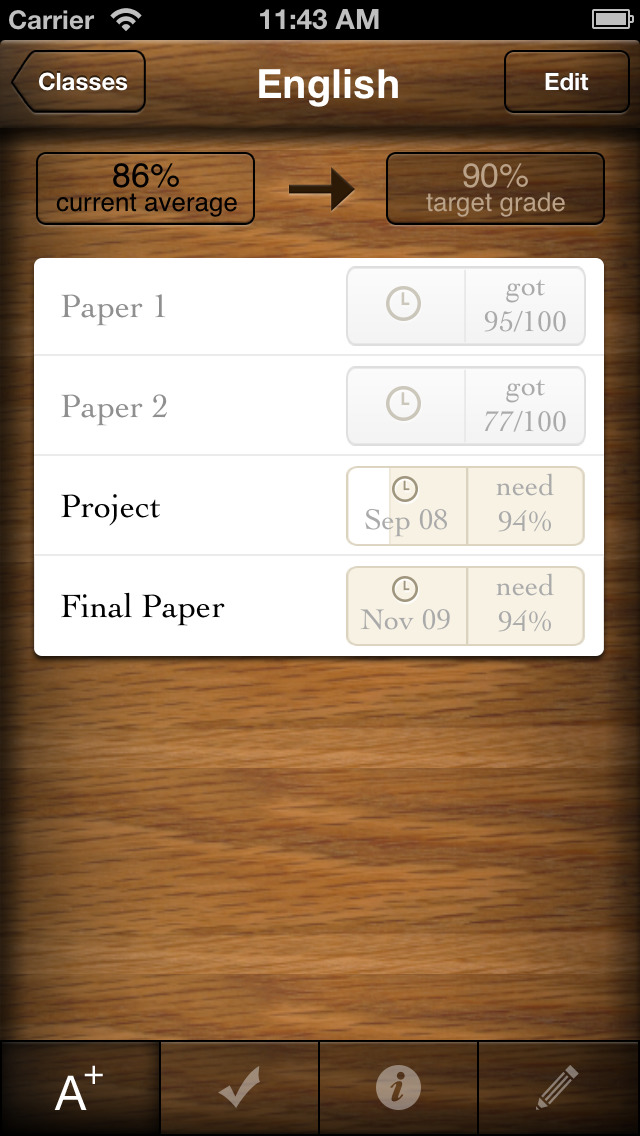
Task: Tap the Nov 09 due date for Final Paper
Action: point(406,606)
